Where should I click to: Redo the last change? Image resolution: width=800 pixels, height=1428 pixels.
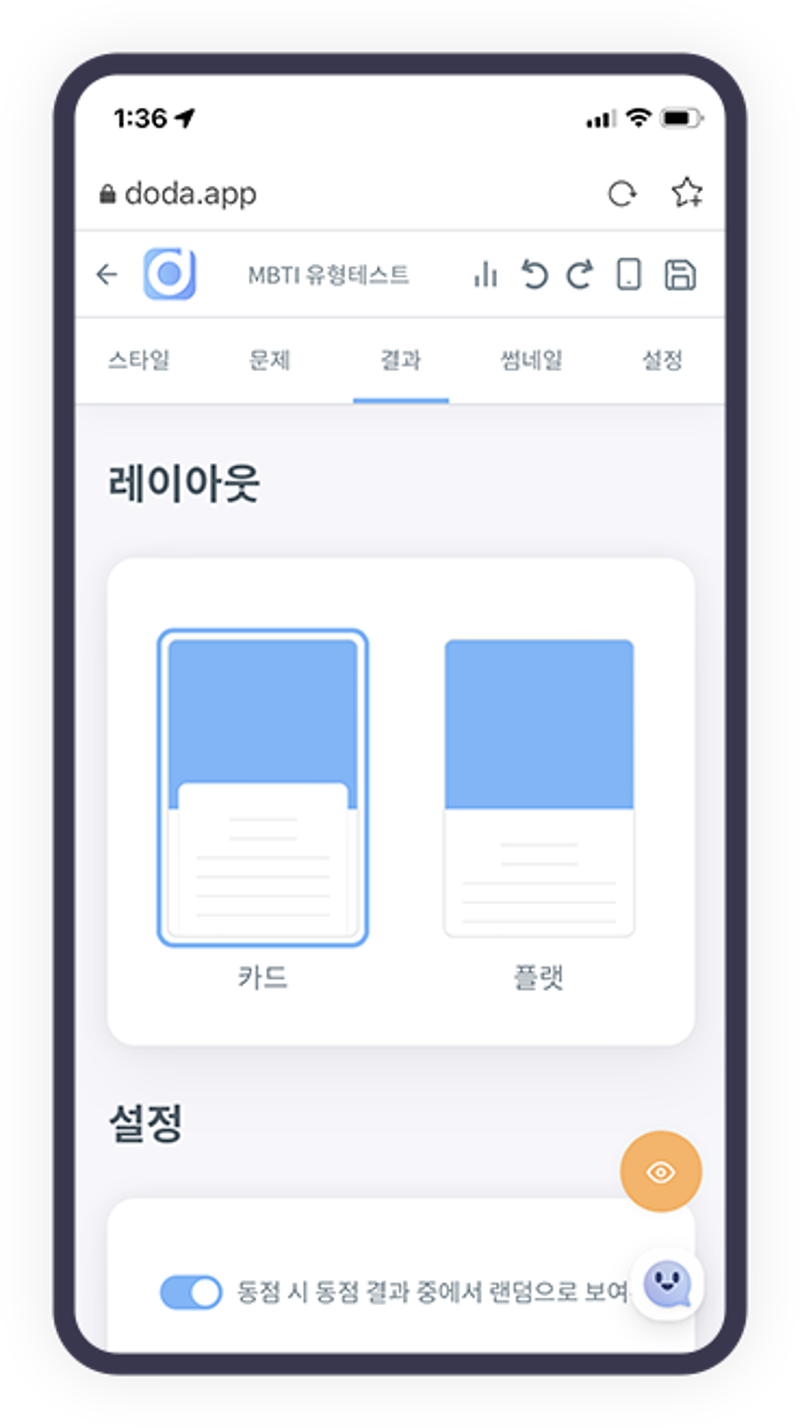pyautogui.click(x=580, y=275)
